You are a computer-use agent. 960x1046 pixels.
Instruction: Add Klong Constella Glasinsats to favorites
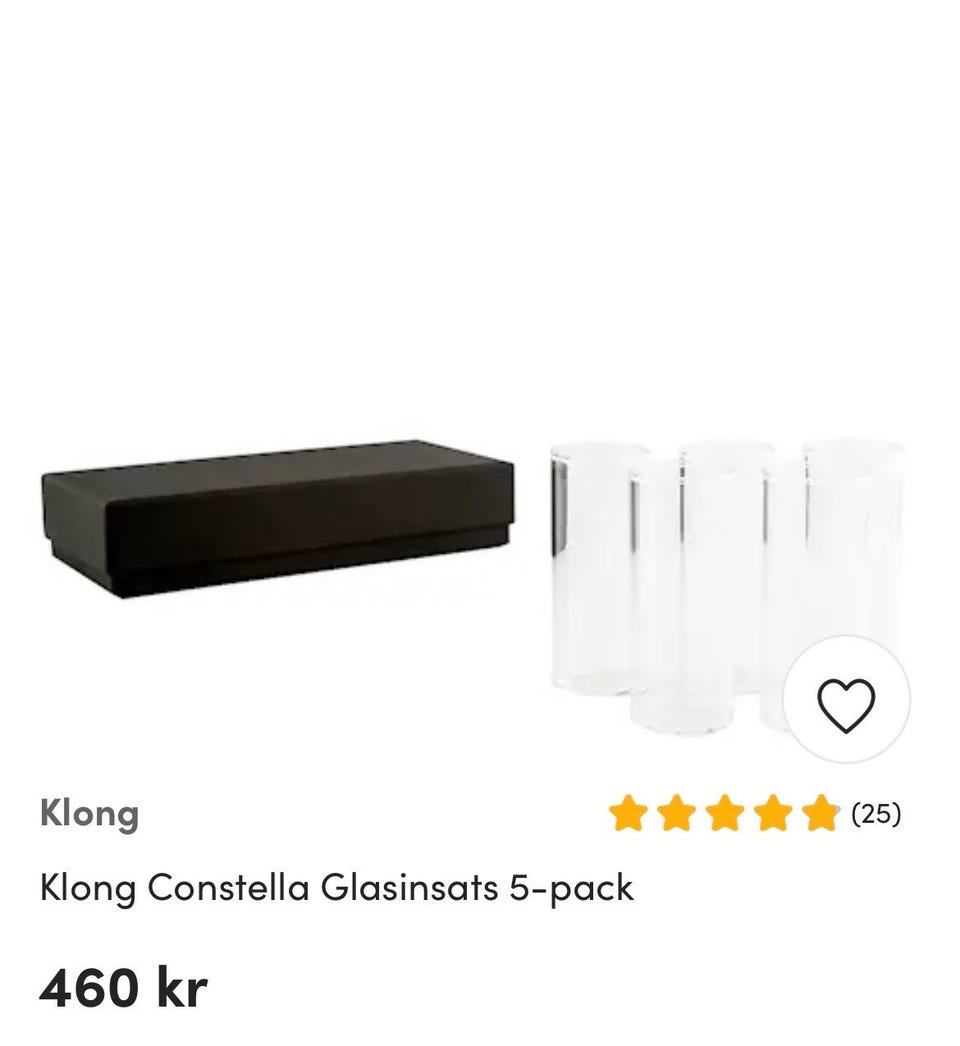click(845, 704)
